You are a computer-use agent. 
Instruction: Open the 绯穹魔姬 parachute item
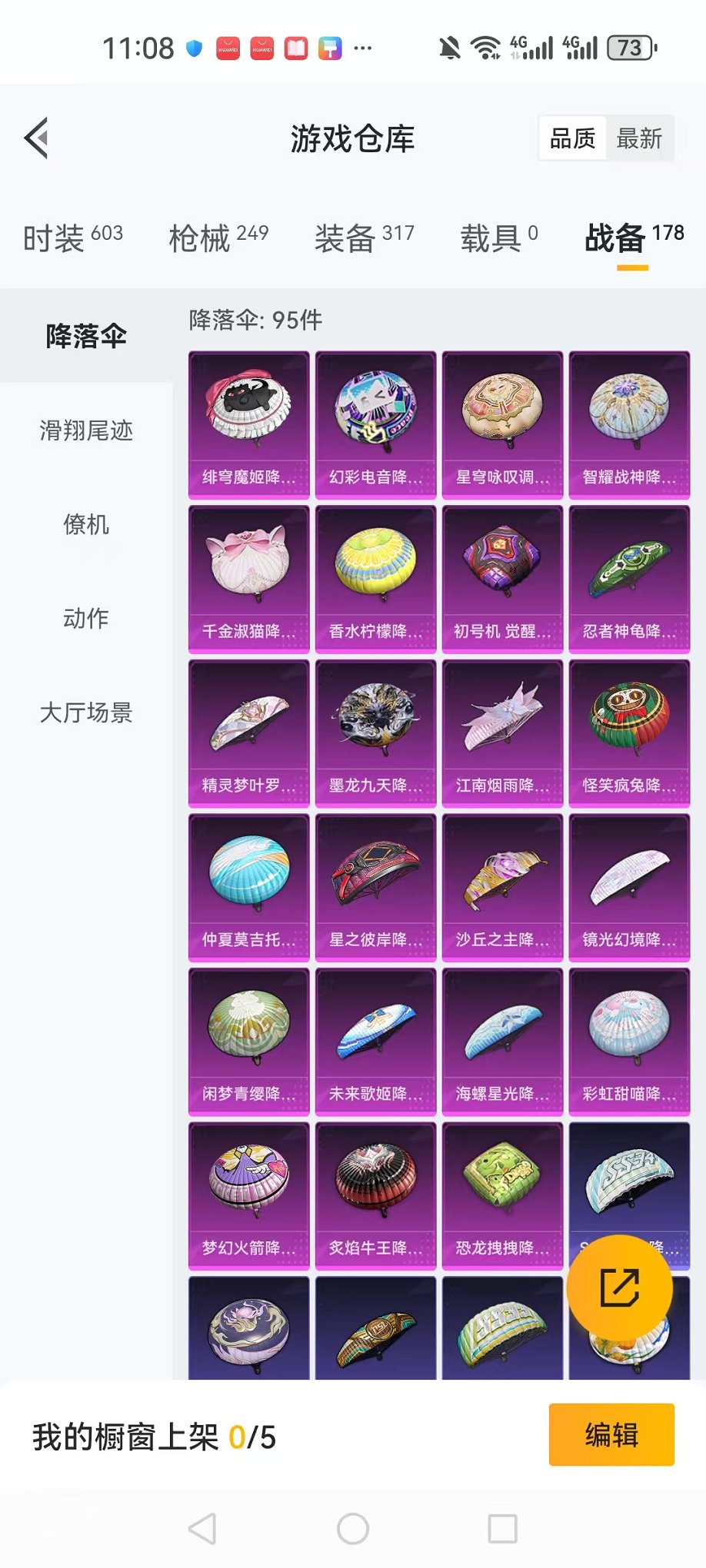point(248,424)
